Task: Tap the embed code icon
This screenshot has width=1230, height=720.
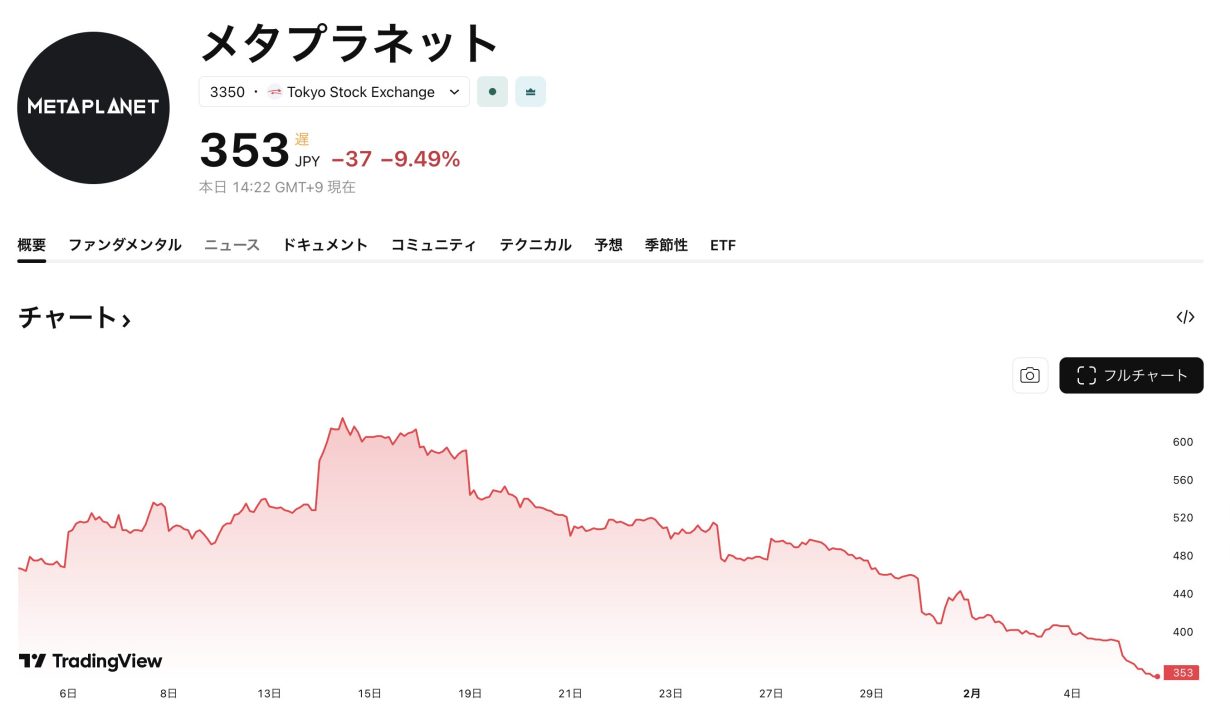Action: pos(1185,317)
